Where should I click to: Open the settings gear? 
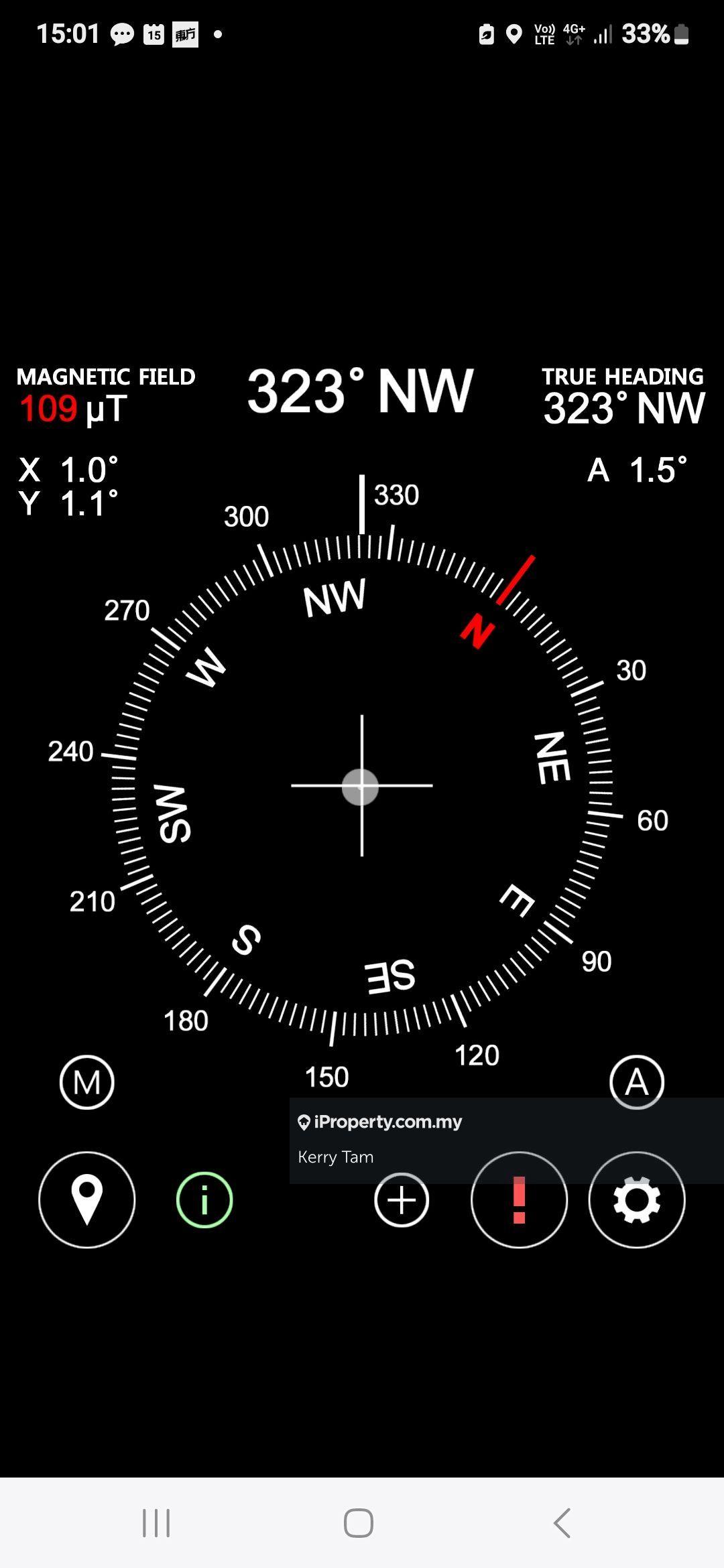coord(636,1199)
